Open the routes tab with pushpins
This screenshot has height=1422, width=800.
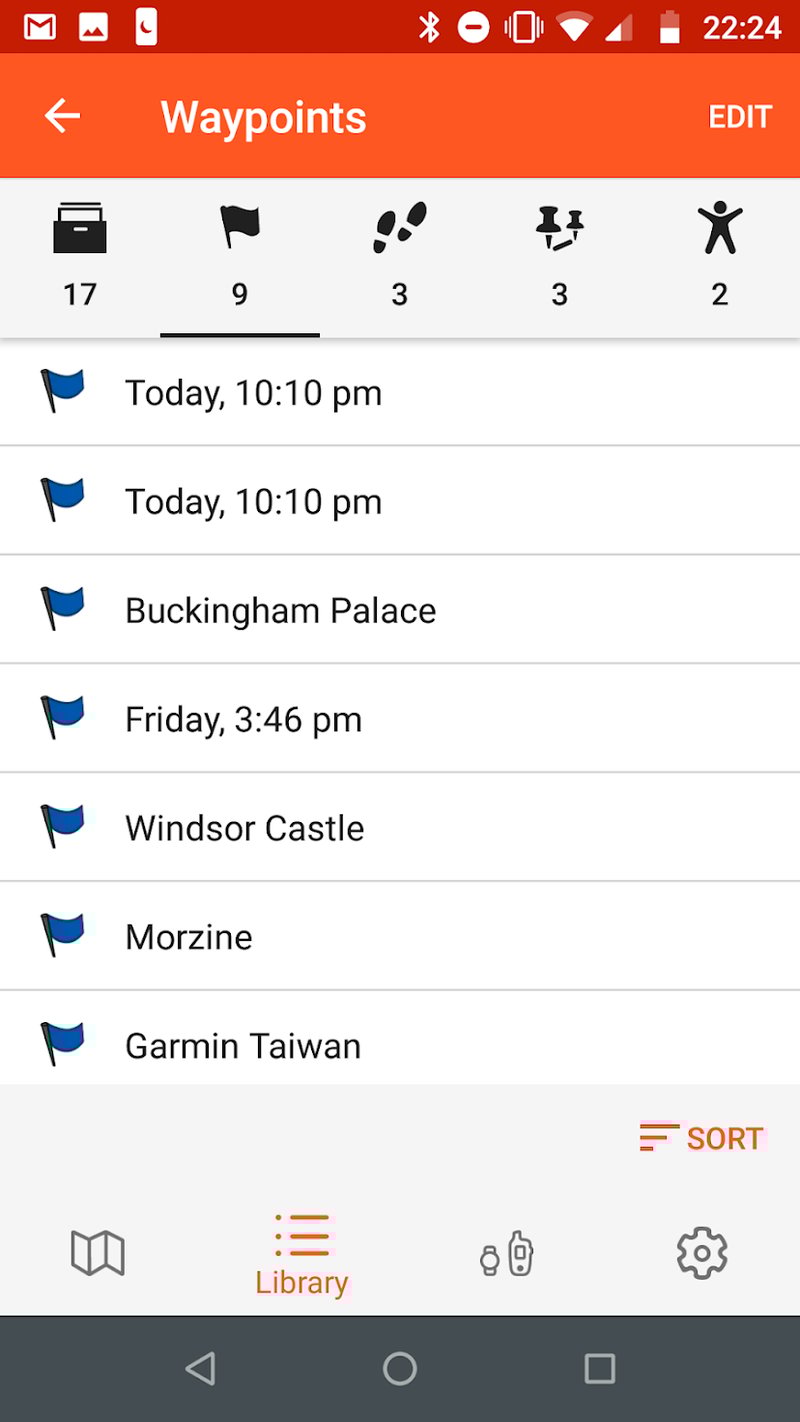[x=560, y=256]
